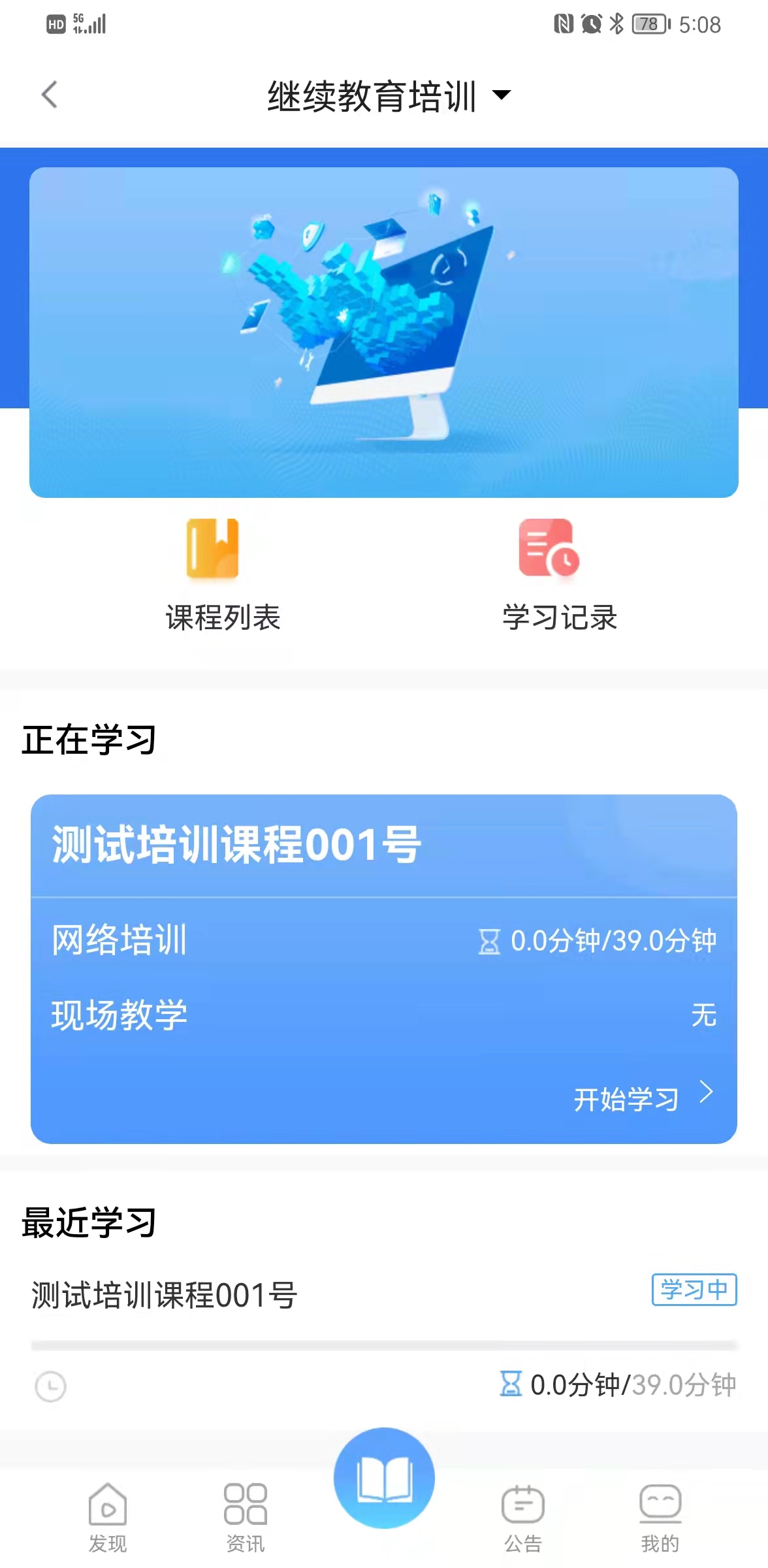
Task: View 学习记录 study records
Action: [559, 575]
